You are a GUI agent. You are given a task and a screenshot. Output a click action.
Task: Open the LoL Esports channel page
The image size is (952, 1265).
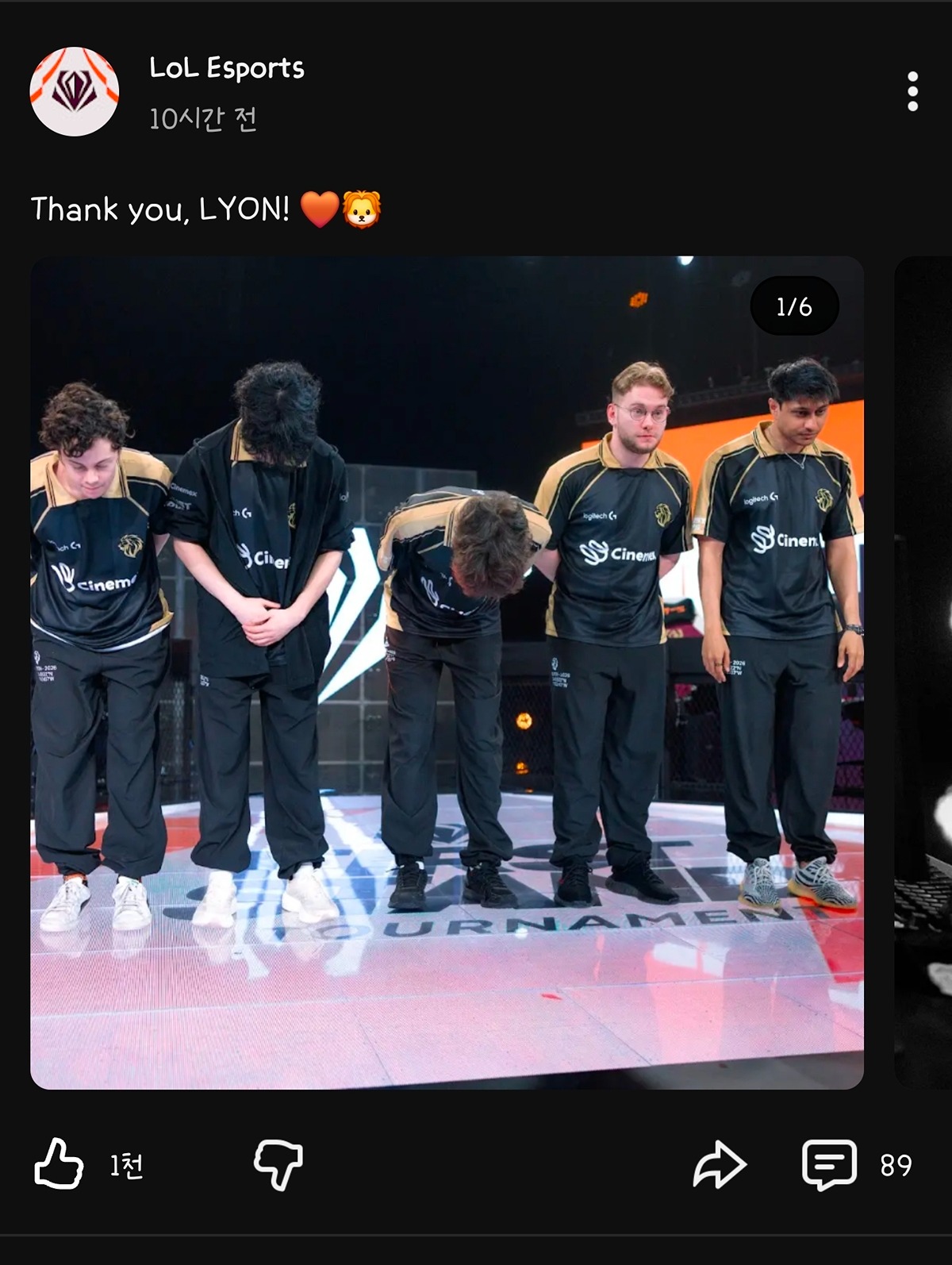tap(225, 71)
